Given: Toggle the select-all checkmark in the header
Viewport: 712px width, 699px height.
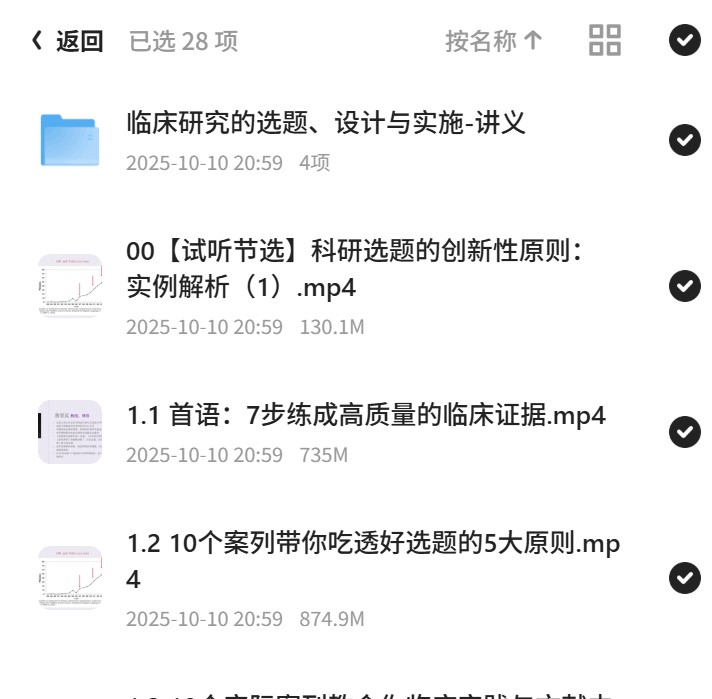Looking at the screenshot, I should (x=685, y=40).
